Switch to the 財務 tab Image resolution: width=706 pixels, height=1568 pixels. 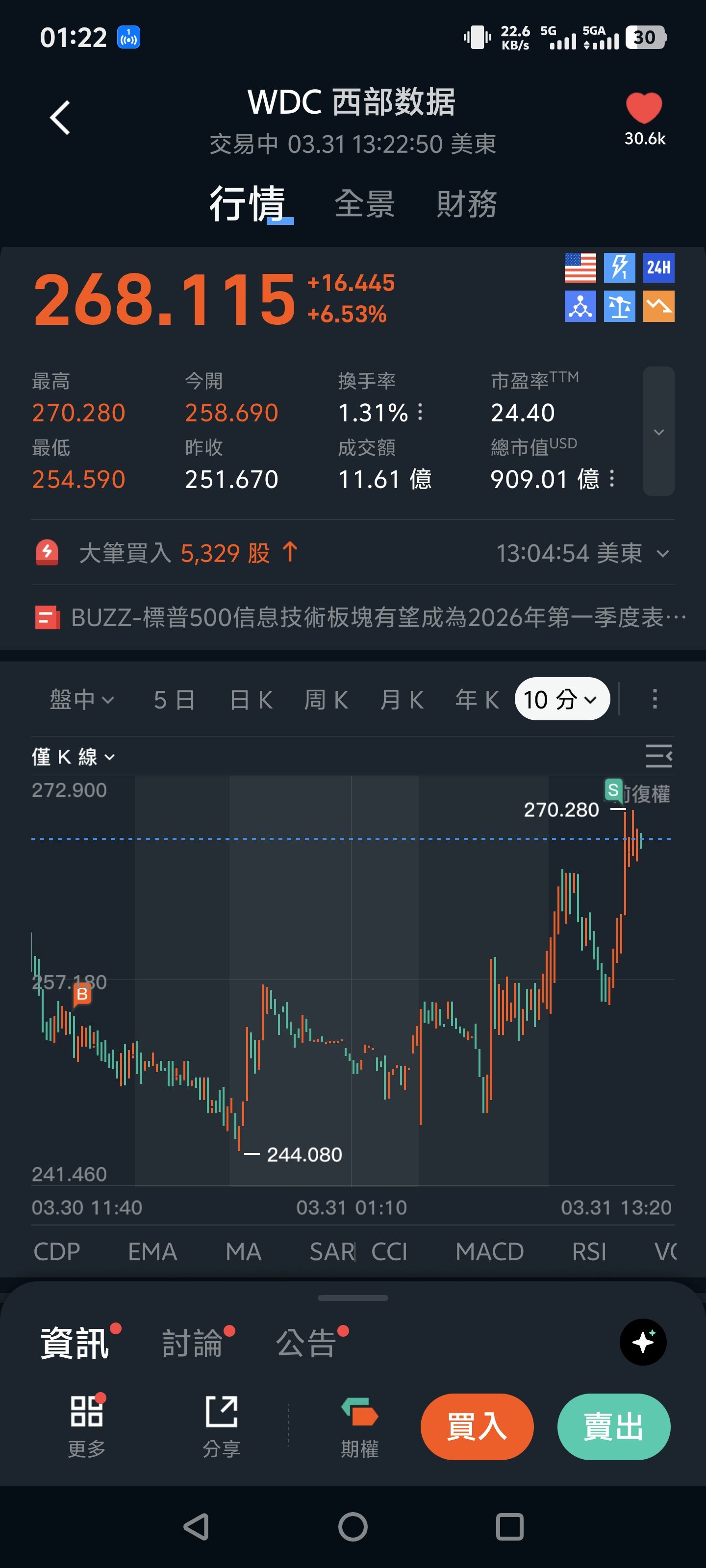[x=467, y=204]
